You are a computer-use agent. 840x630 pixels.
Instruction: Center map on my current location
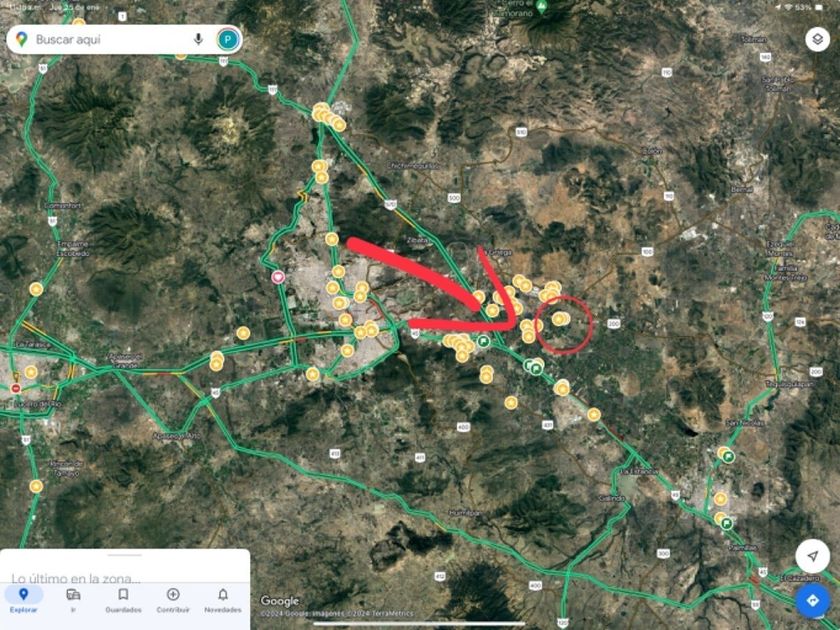[813, 556]
